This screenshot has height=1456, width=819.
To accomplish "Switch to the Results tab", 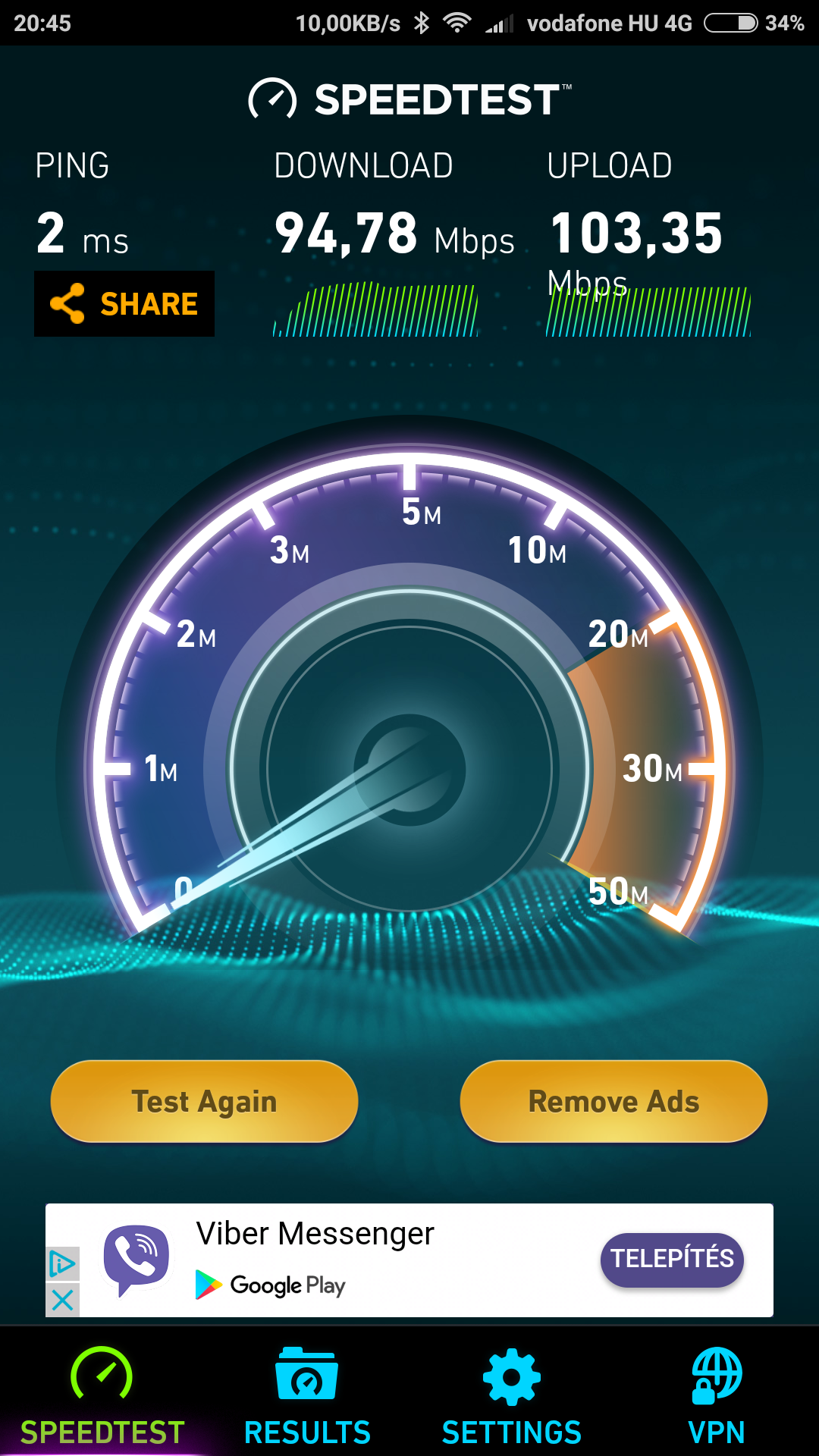I will tap(307, 1397).
